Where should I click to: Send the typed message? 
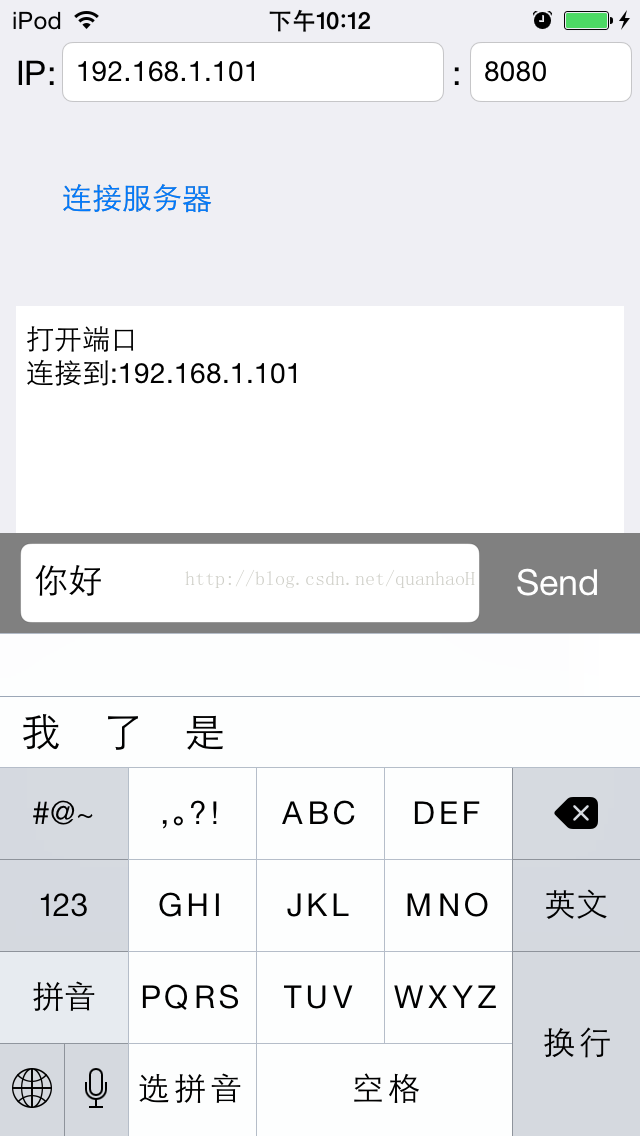(557, 582)
